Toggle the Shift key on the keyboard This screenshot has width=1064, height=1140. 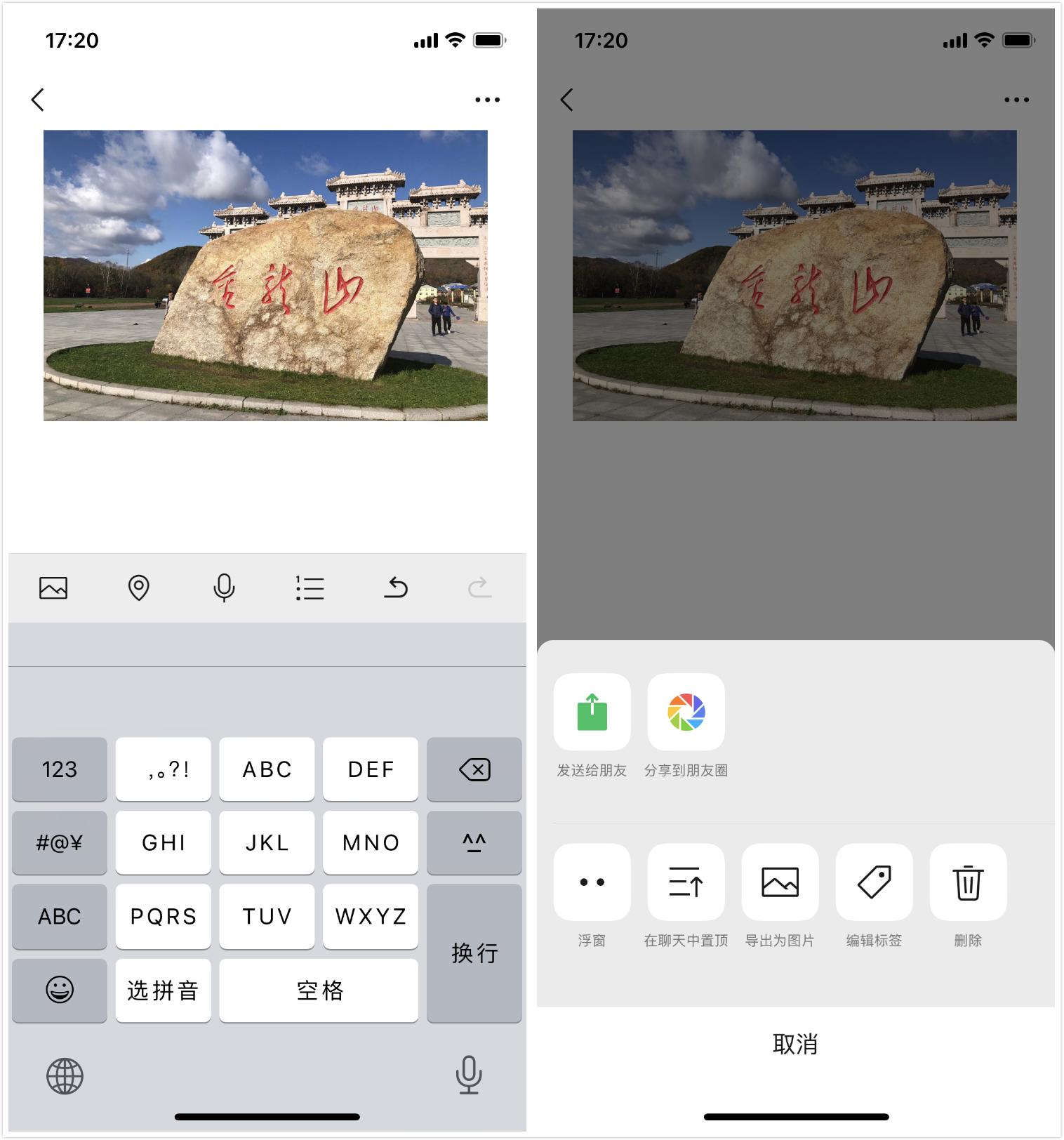[x=474, y=842]
